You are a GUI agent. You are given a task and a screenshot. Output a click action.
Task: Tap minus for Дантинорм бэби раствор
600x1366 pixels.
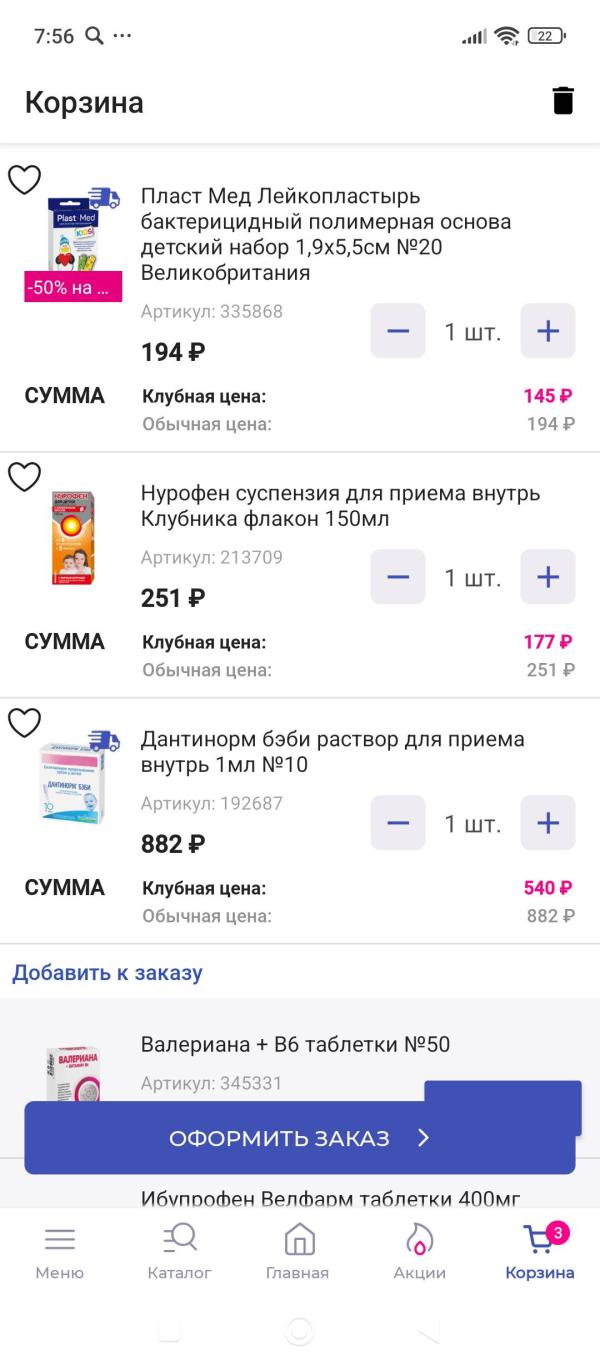tap(398, 823)
